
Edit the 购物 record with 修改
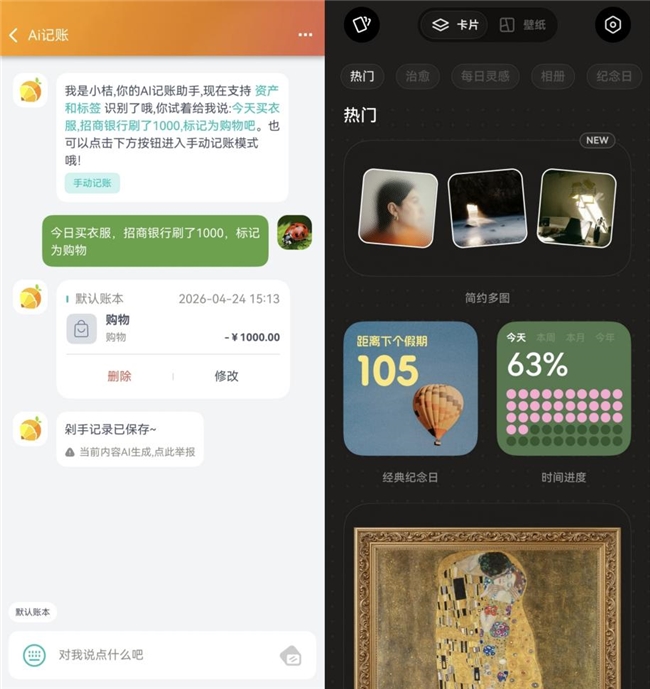[226, 376]
